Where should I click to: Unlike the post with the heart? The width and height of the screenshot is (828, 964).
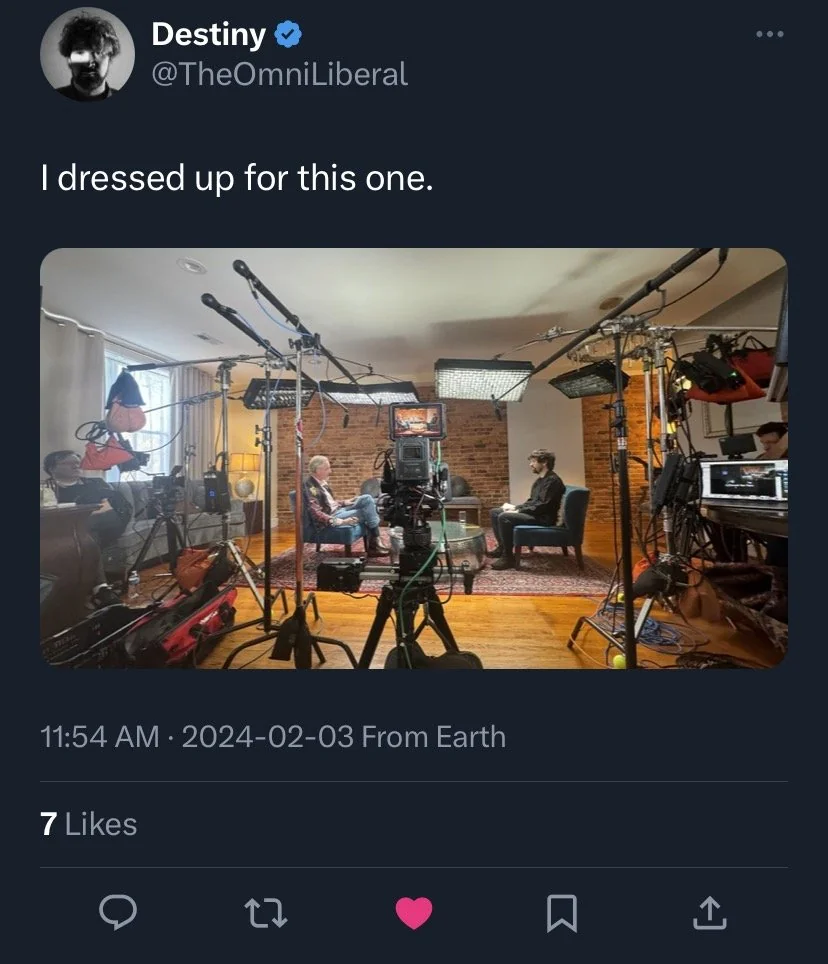(414, 911)
